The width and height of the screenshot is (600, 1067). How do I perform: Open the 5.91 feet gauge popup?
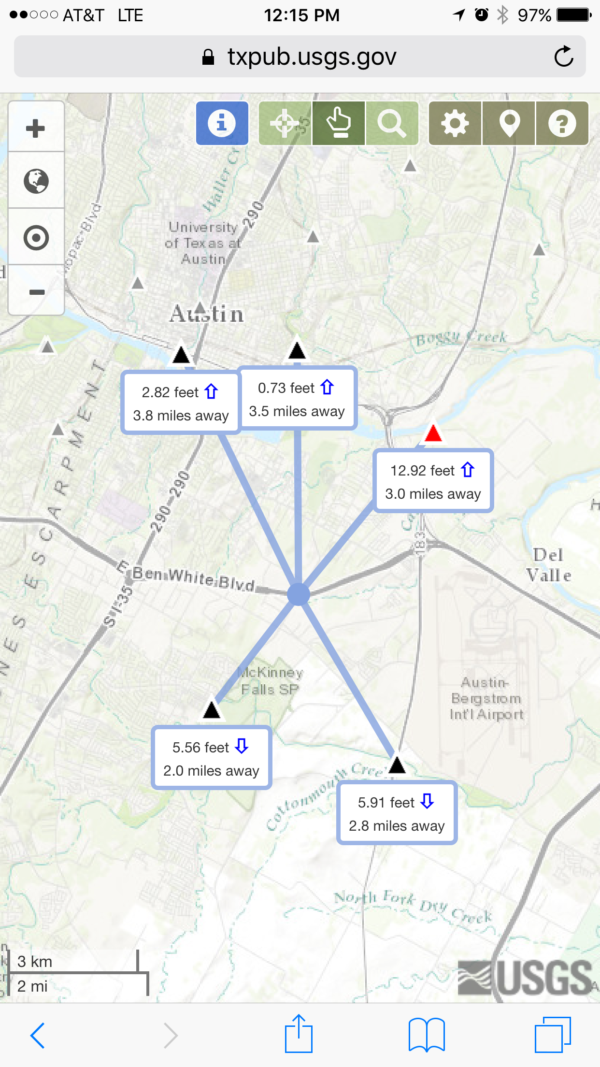(x=397, y=813)
